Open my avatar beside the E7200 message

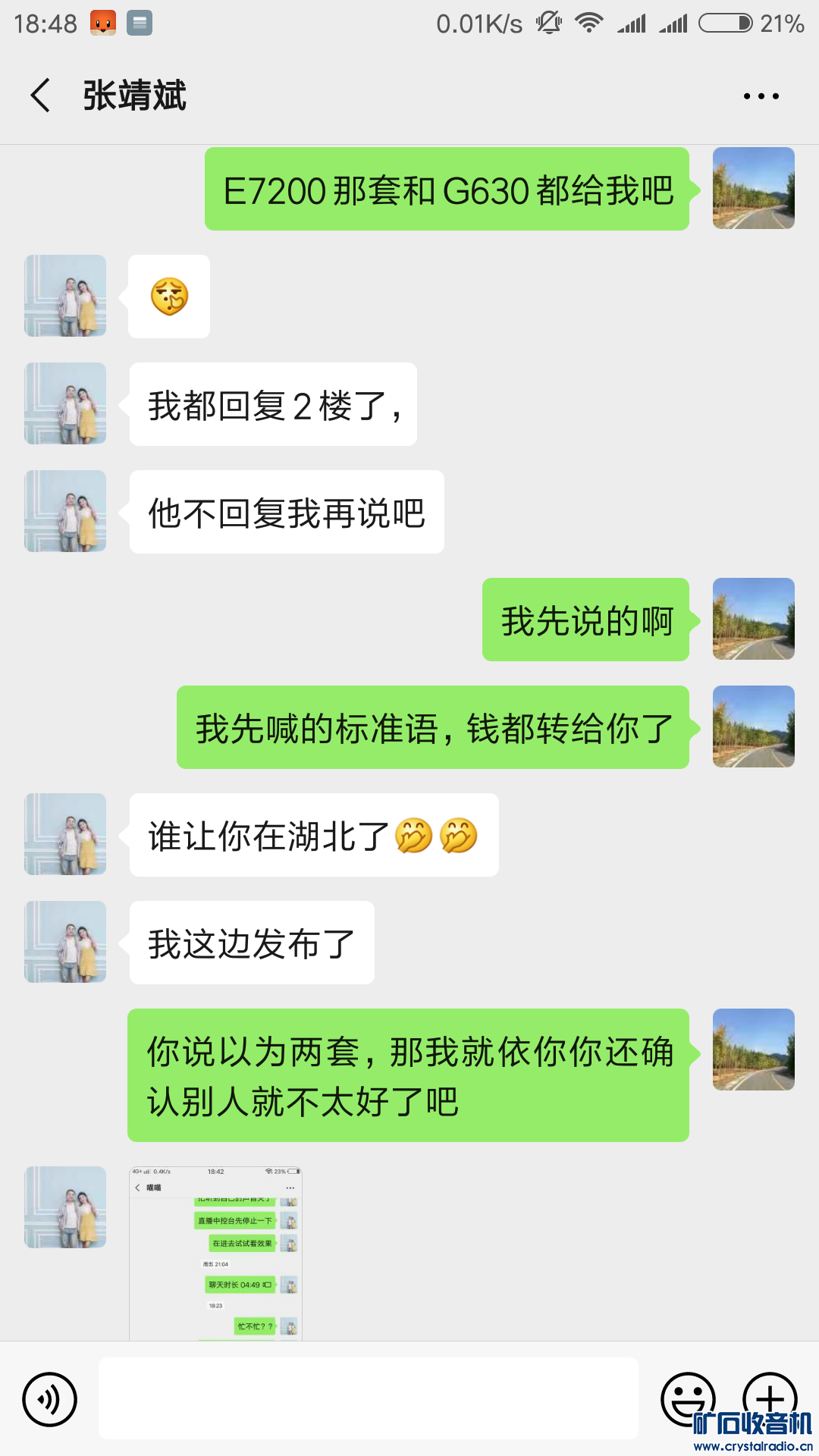753,189
